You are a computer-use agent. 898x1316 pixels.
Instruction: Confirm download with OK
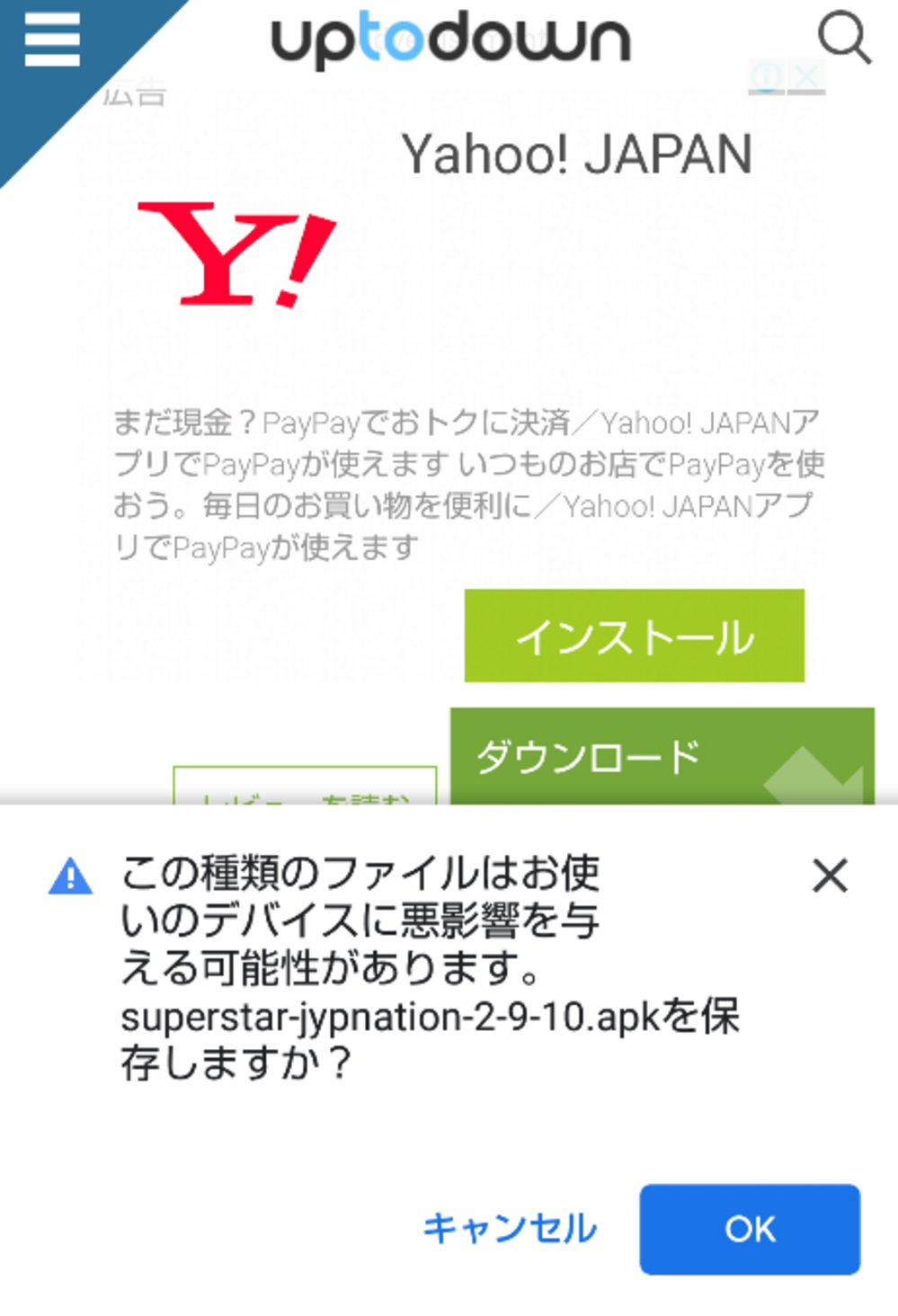(x=749, y=1228)
